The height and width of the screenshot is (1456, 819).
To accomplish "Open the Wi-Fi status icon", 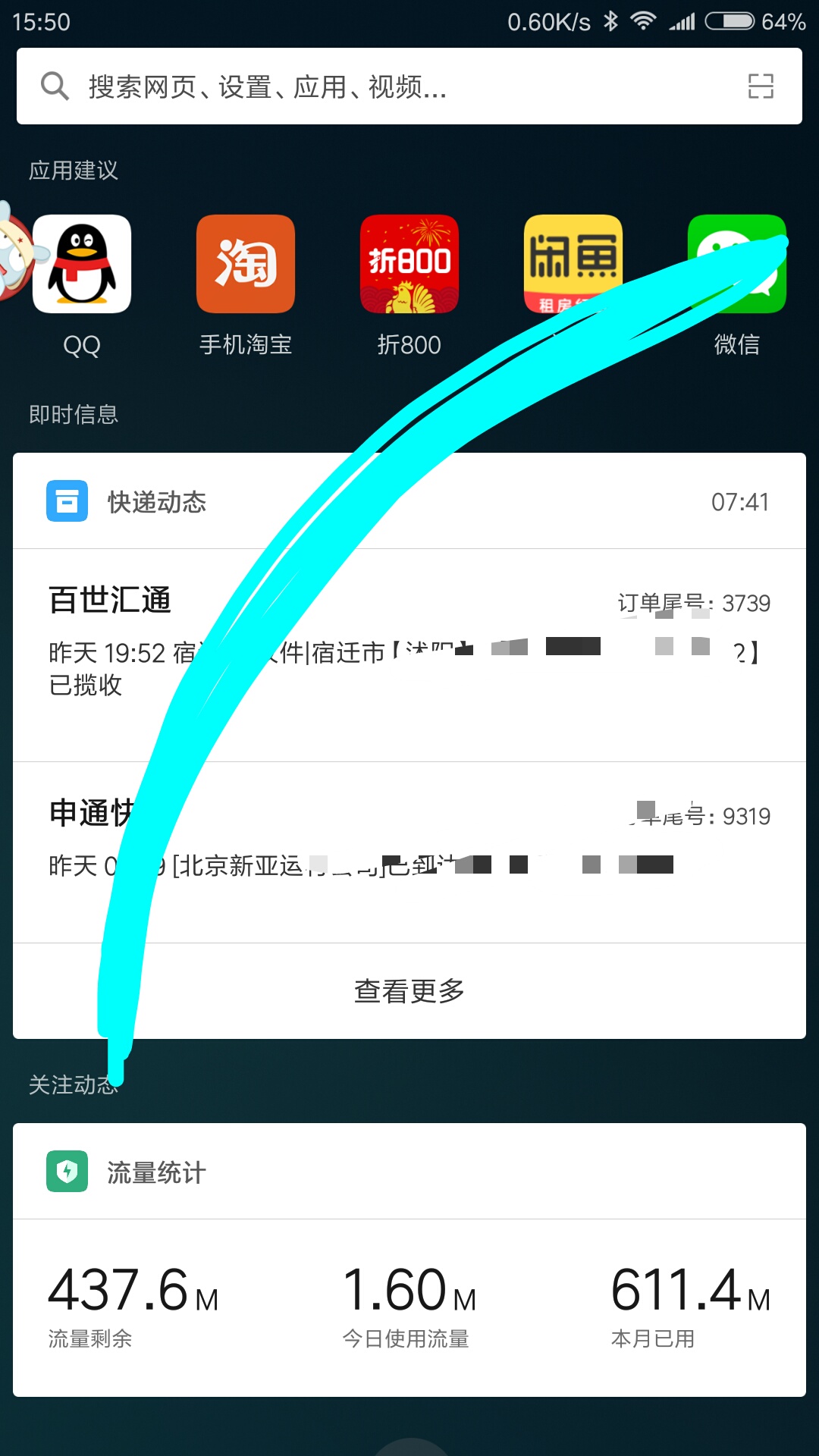I will pos(642,22).
